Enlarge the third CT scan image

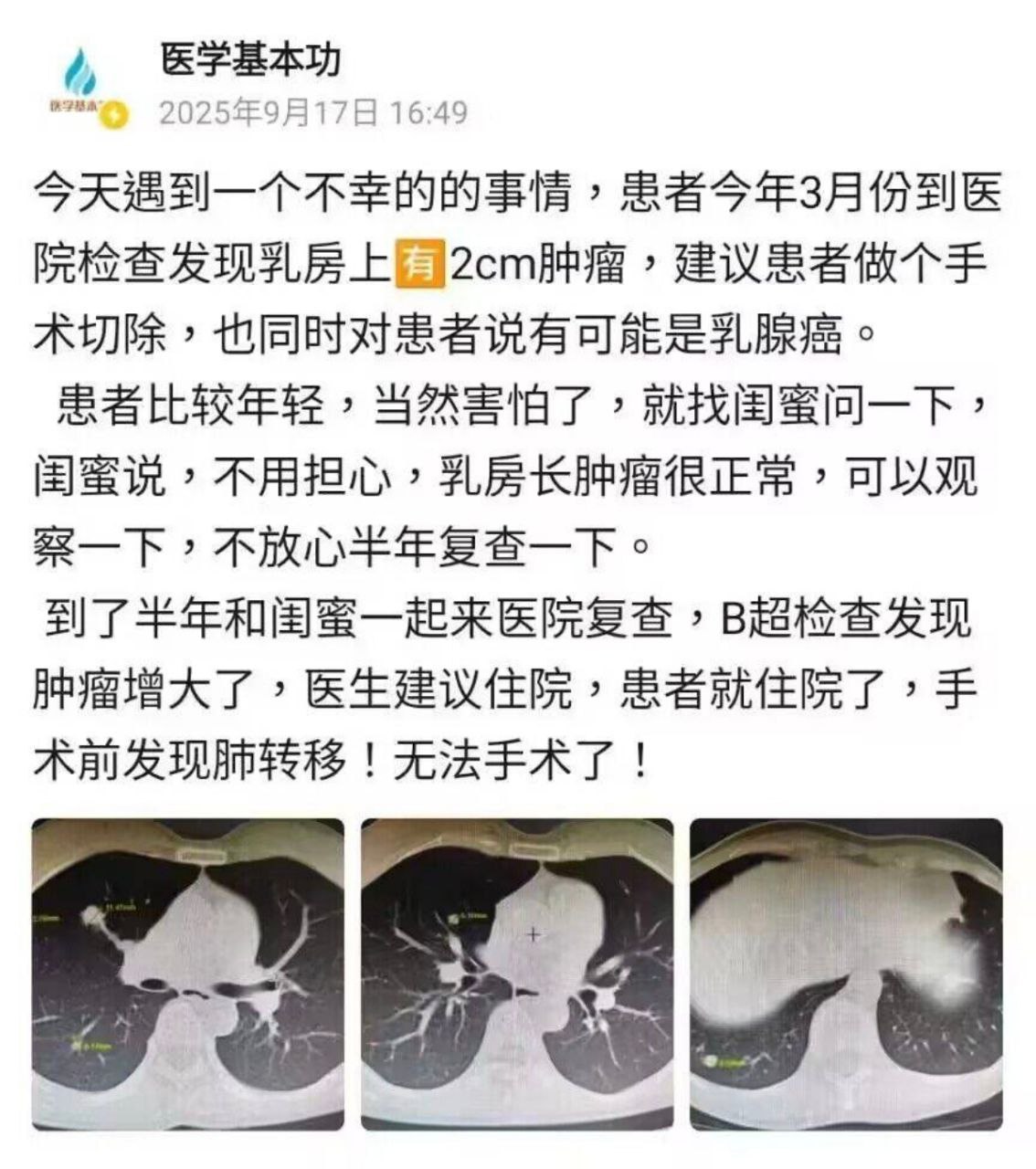[x=846, y=974]
